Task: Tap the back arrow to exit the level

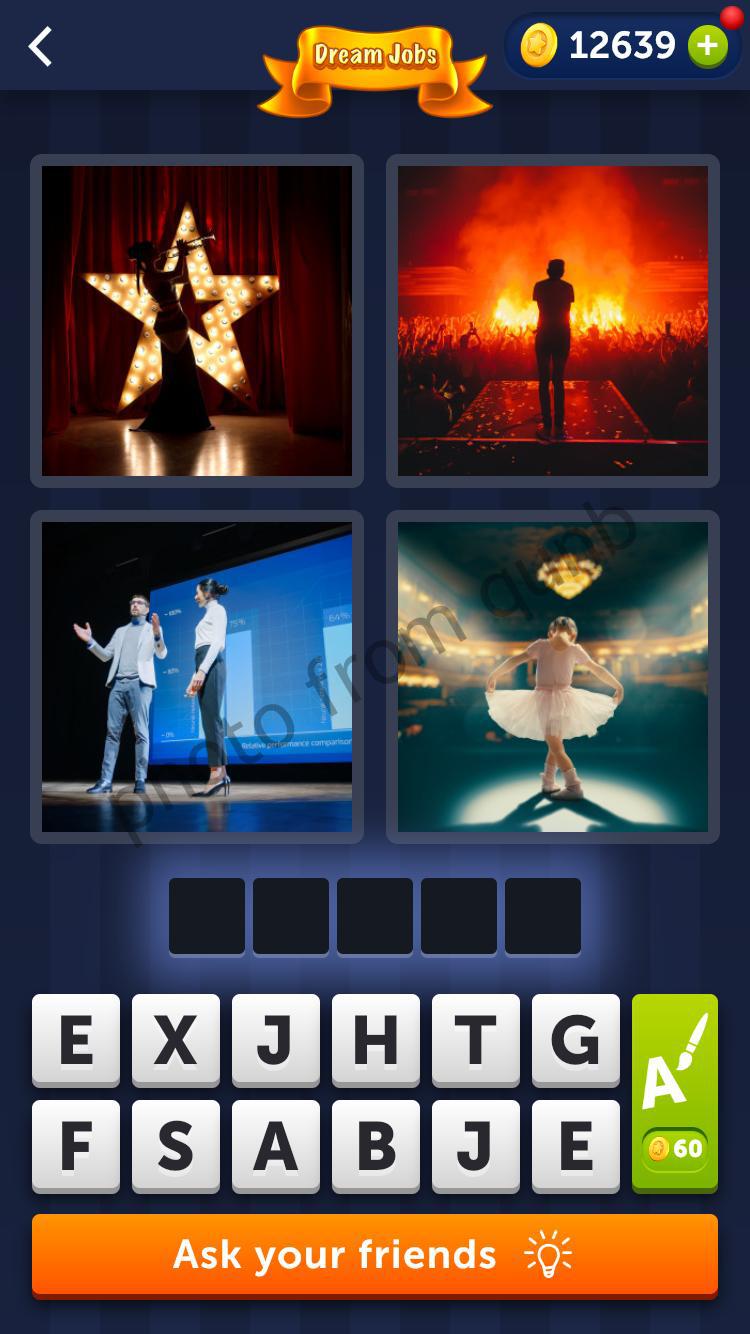Action: click(x=40, y=46)
